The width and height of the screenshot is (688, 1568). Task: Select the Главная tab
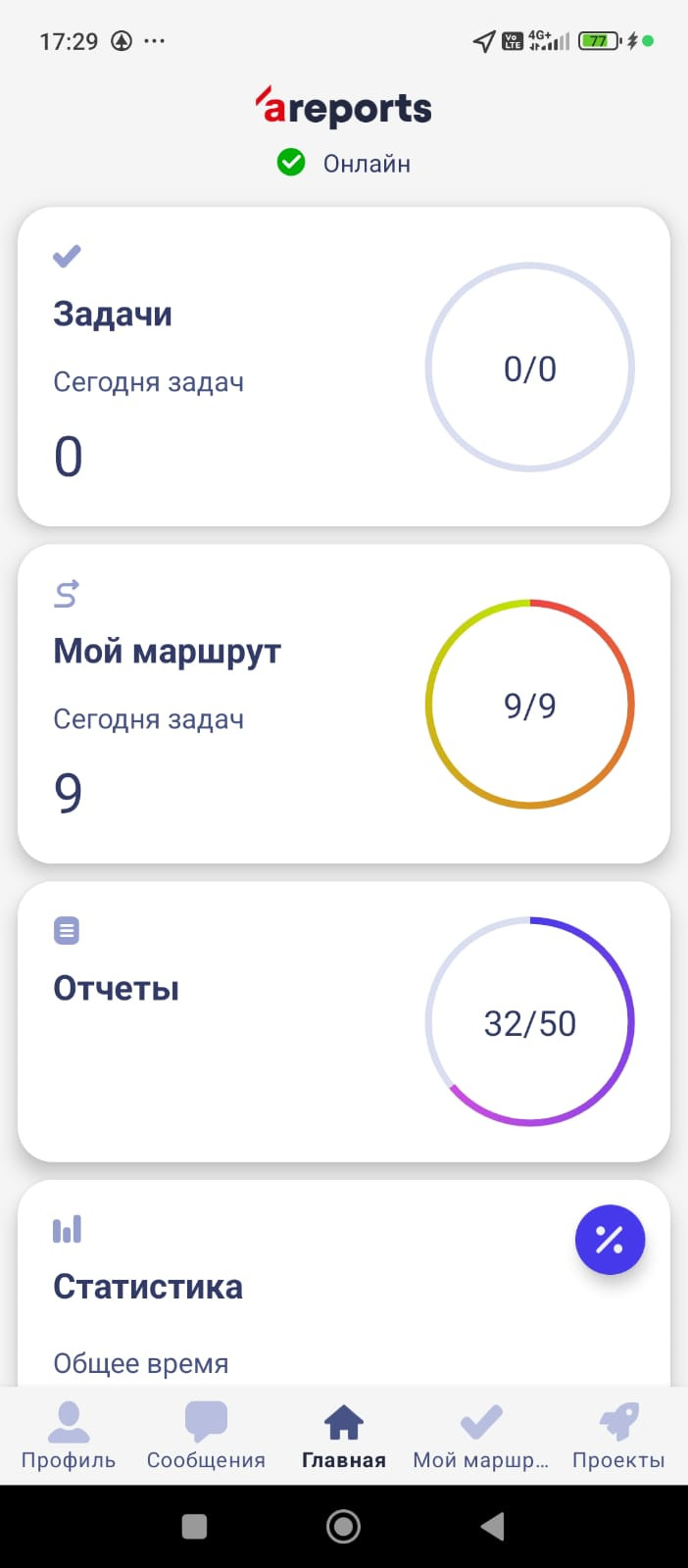[x=344, y=1436]
